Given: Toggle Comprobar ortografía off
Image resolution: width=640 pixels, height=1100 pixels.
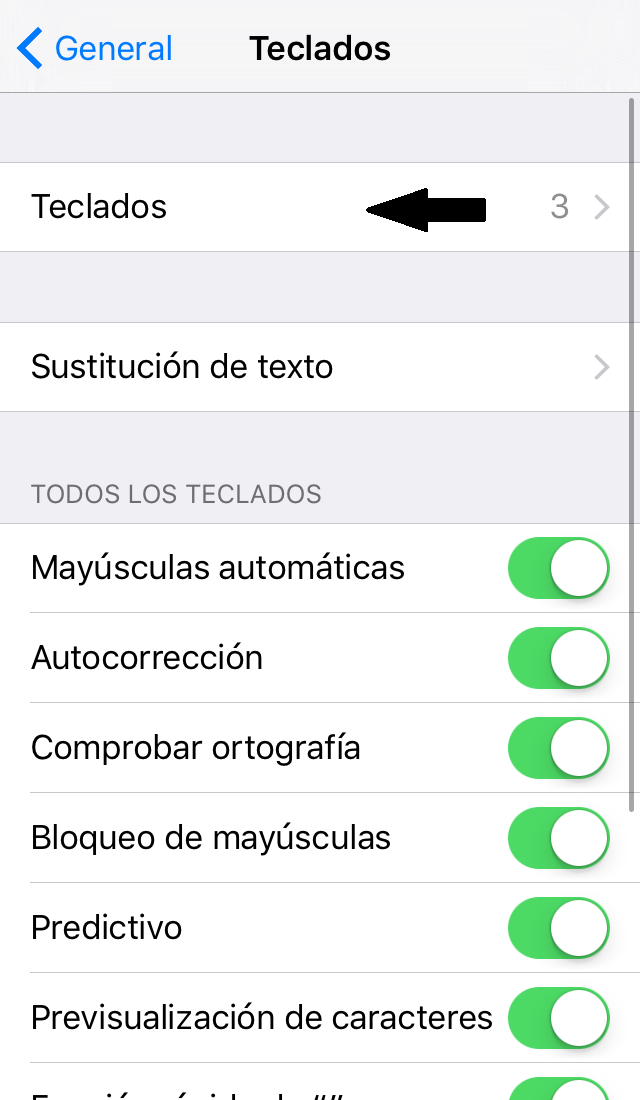Looking at the screenshot, I should pyautogui.click(x=559, y=748).
